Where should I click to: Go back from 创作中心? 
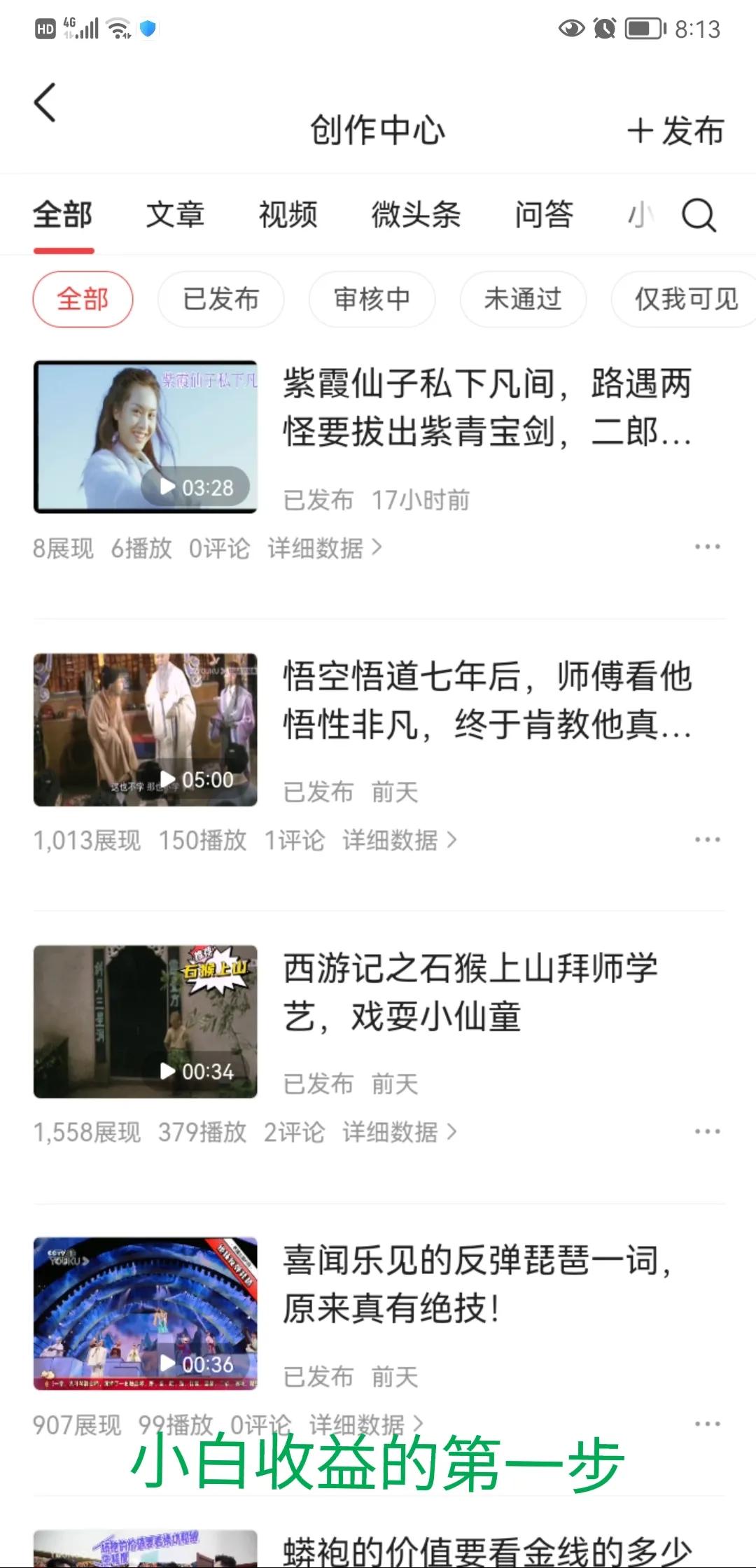pos(45,103)
